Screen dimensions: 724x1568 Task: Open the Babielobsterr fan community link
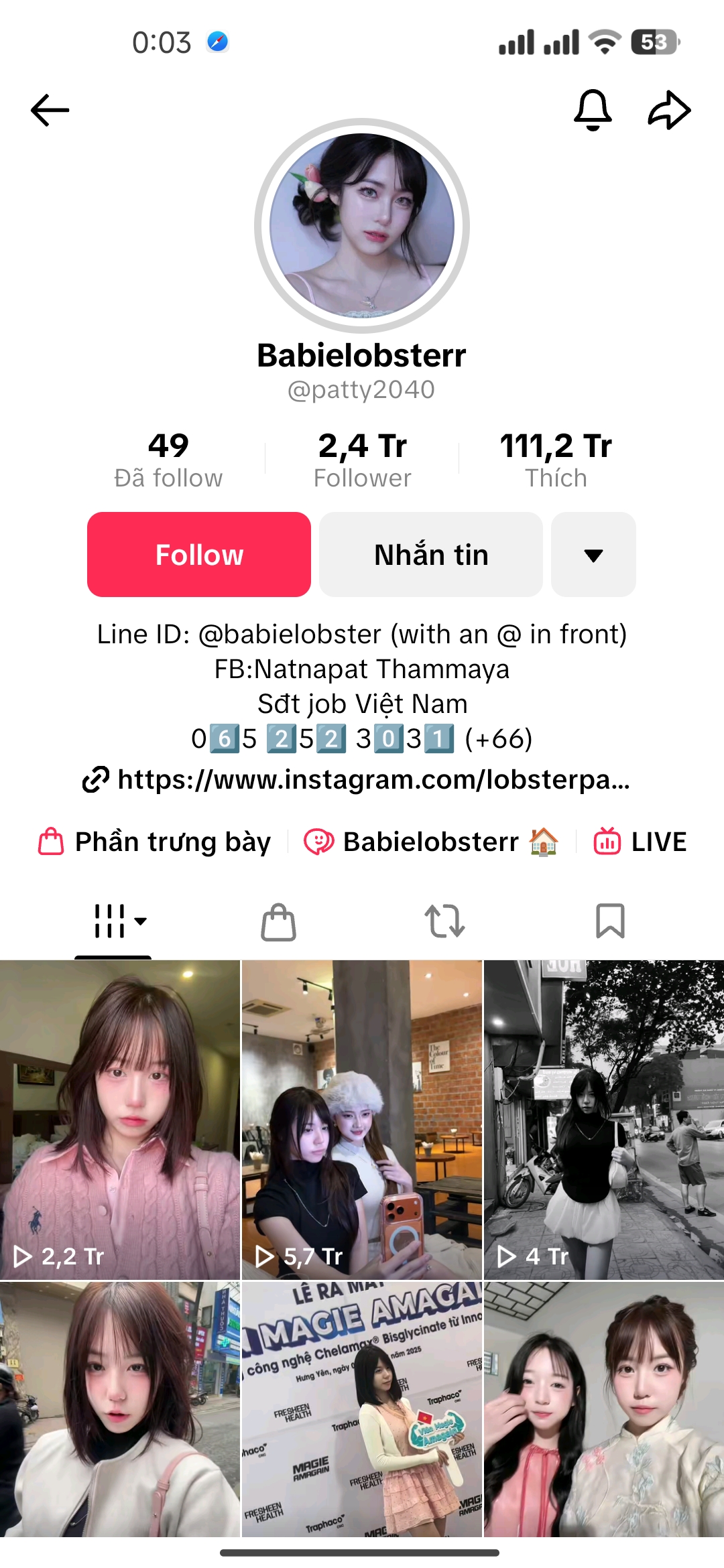pos(432,842)
